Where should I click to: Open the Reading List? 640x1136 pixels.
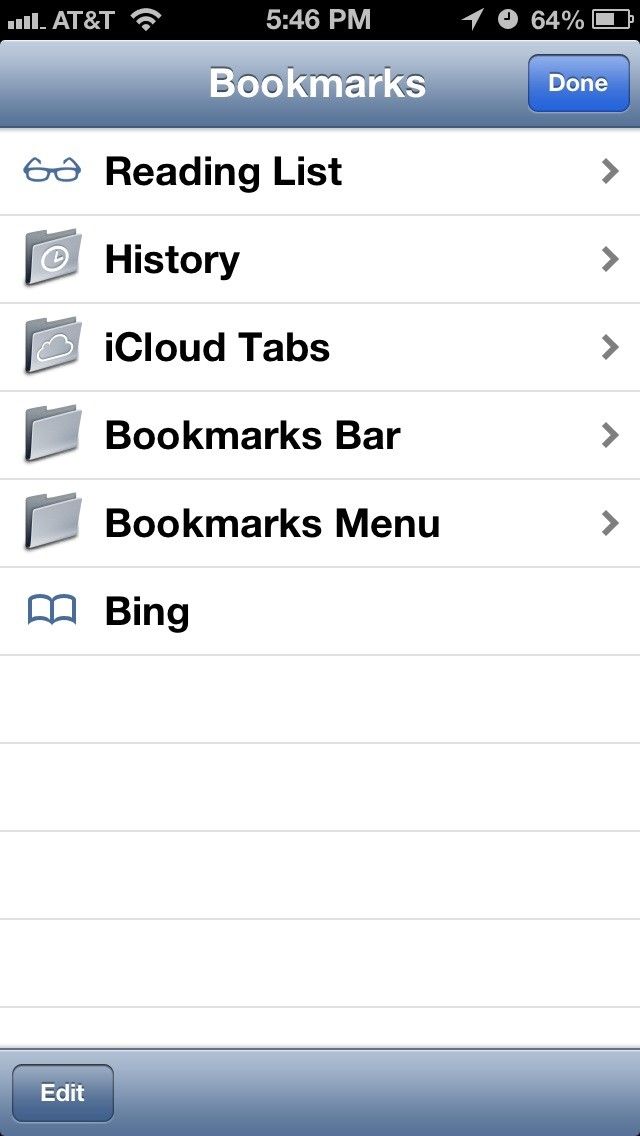coord(320,172)
